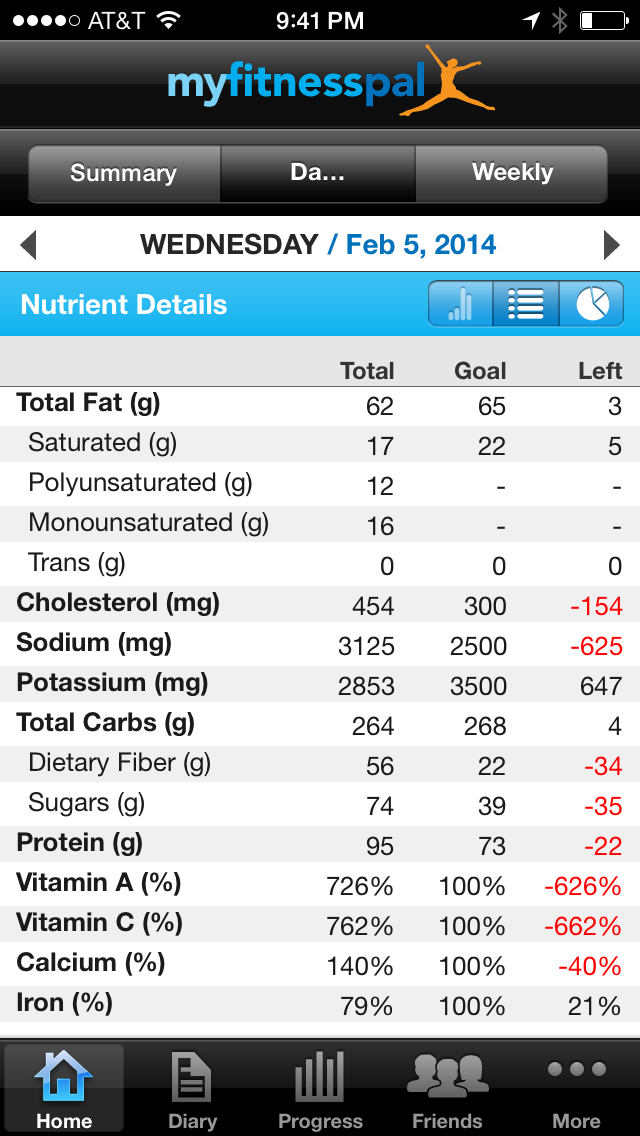Show nutrients as pie chart

[592, 304]
